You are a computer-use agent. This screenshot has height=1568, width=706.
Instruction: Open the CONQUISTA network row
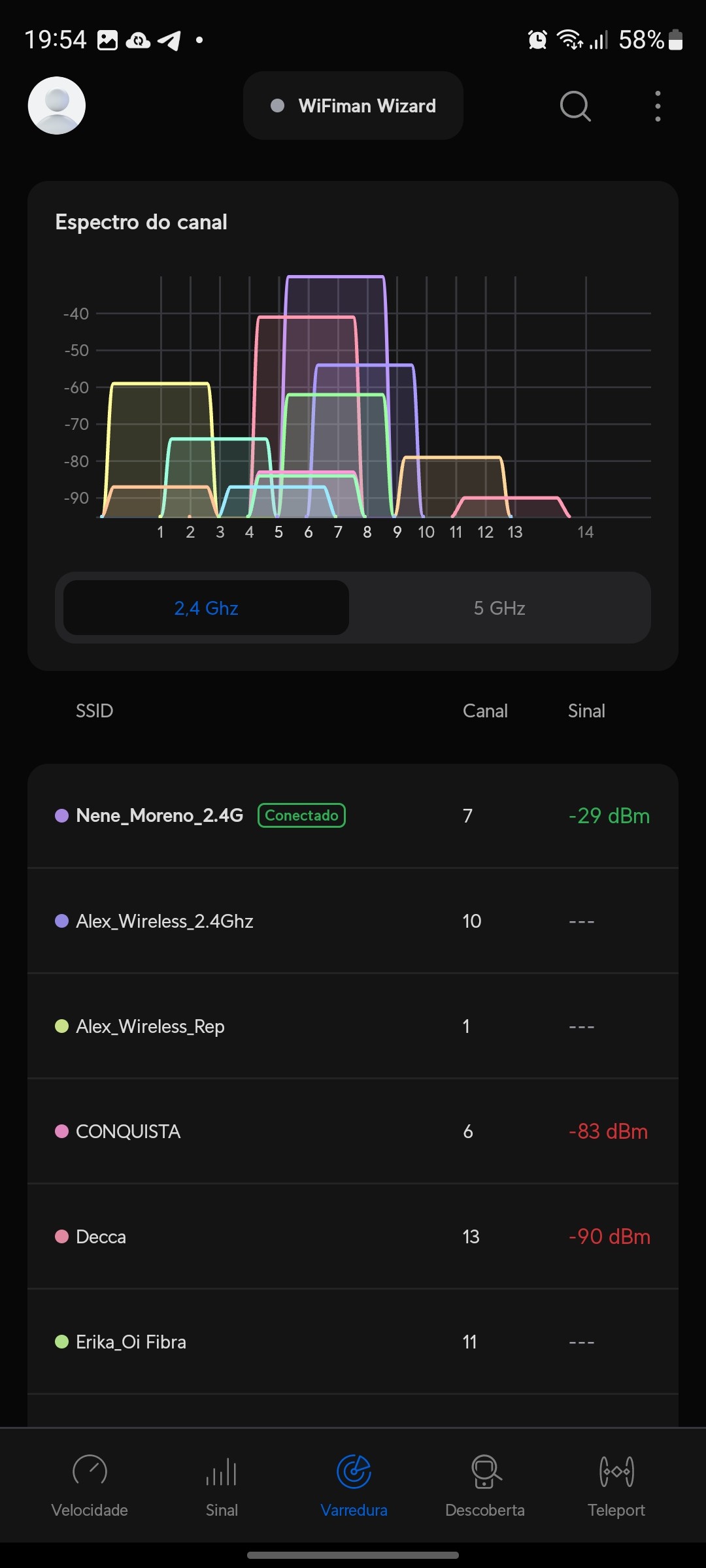click(x=353, y=1132)
